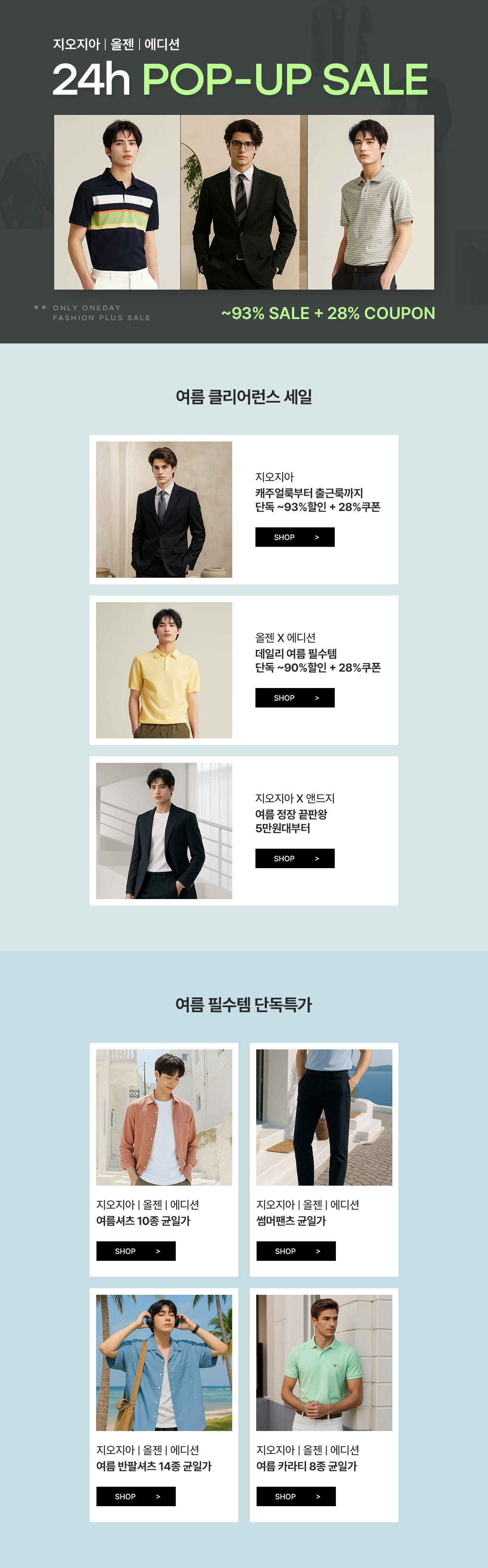Tap SHOP under 여름셔츠 10종 균일가
This screenshot has height=1568, width=488.
[136, 1251]
